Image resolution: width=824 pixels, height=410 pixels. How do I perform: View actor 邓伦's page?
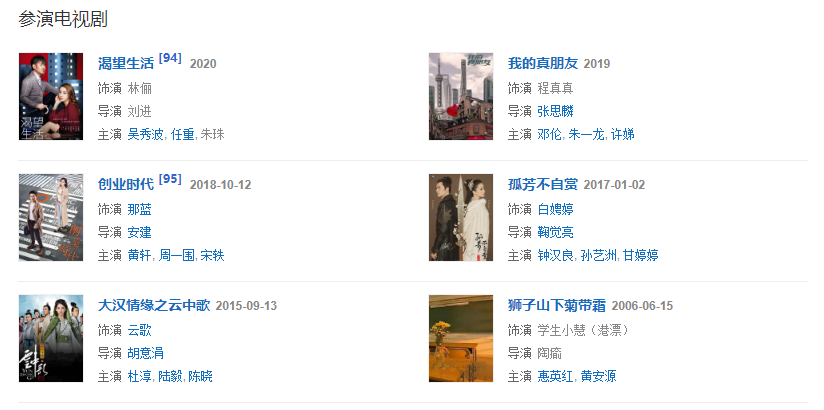549,134
